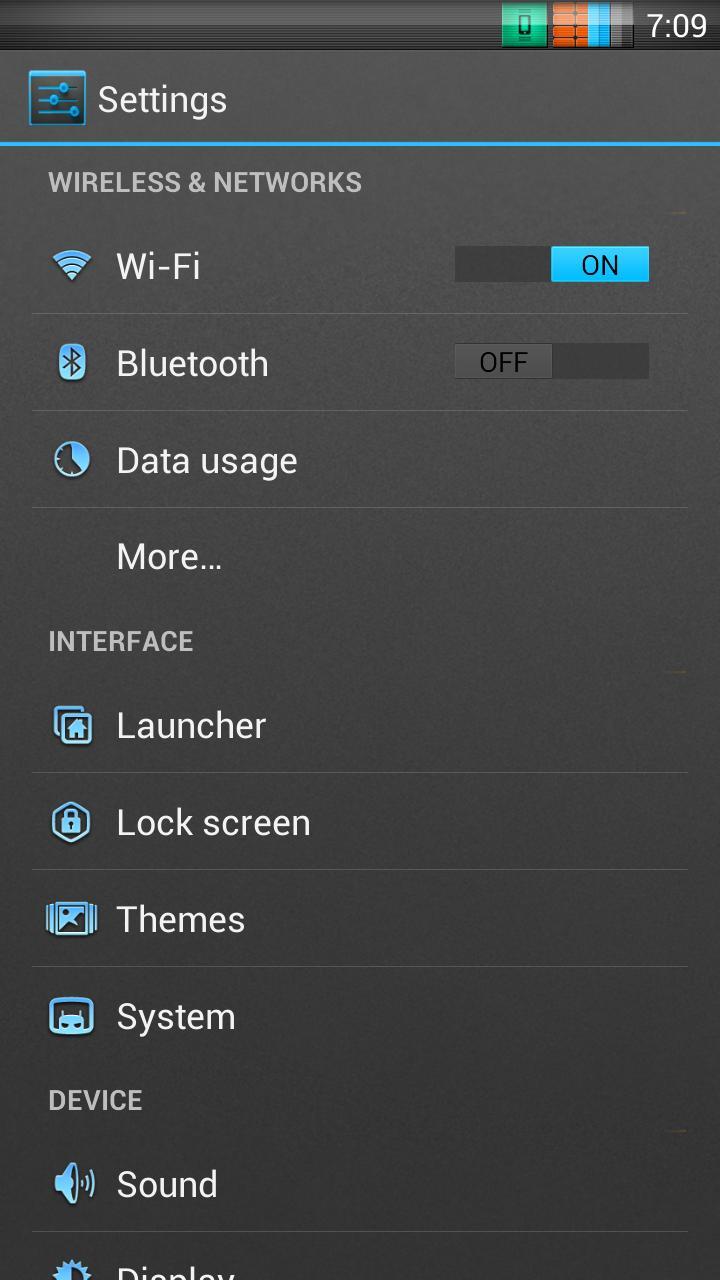This screenshot has width=720, height=1280.
Task: Click the Themes picture icon
Action: coord(71,918)
